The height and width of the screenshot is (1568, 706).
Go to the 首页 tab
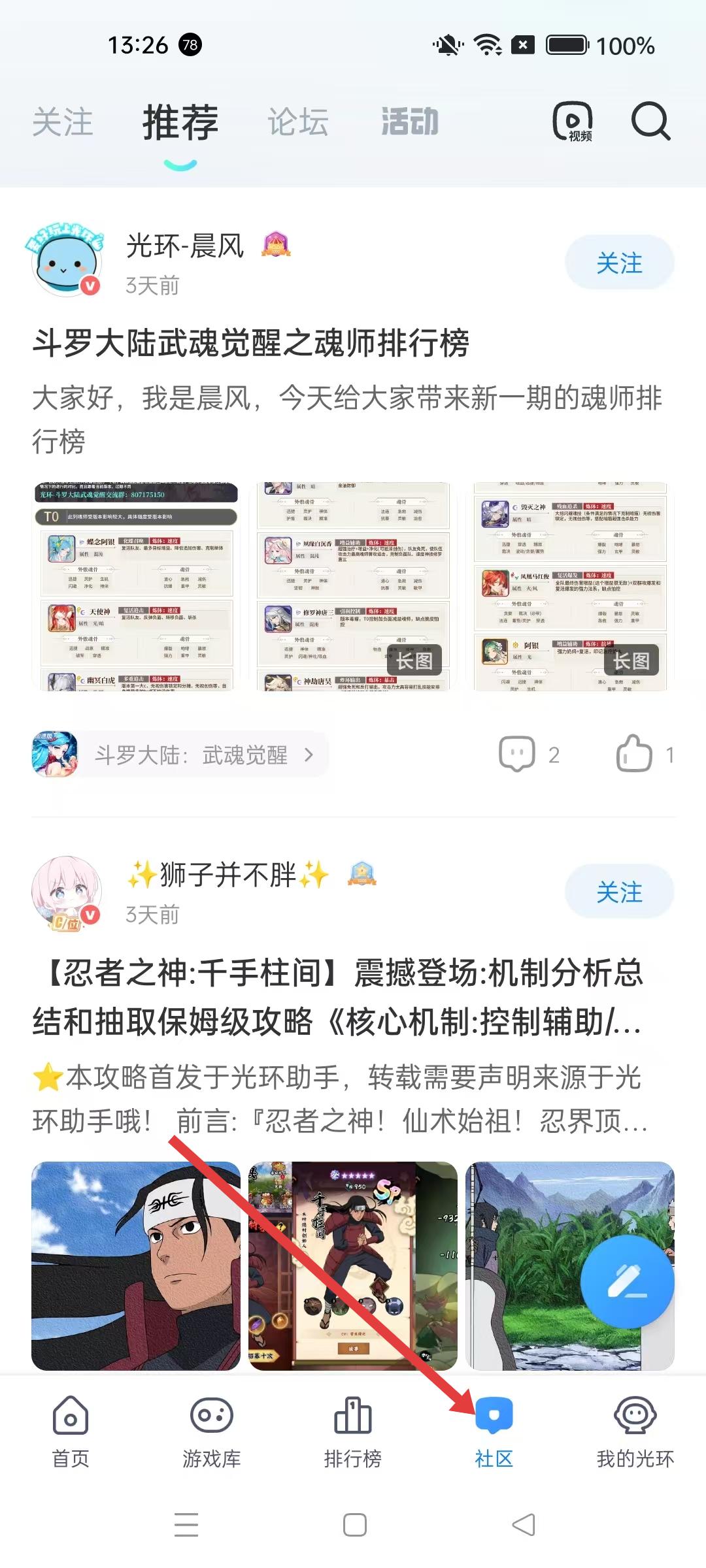71,1432
